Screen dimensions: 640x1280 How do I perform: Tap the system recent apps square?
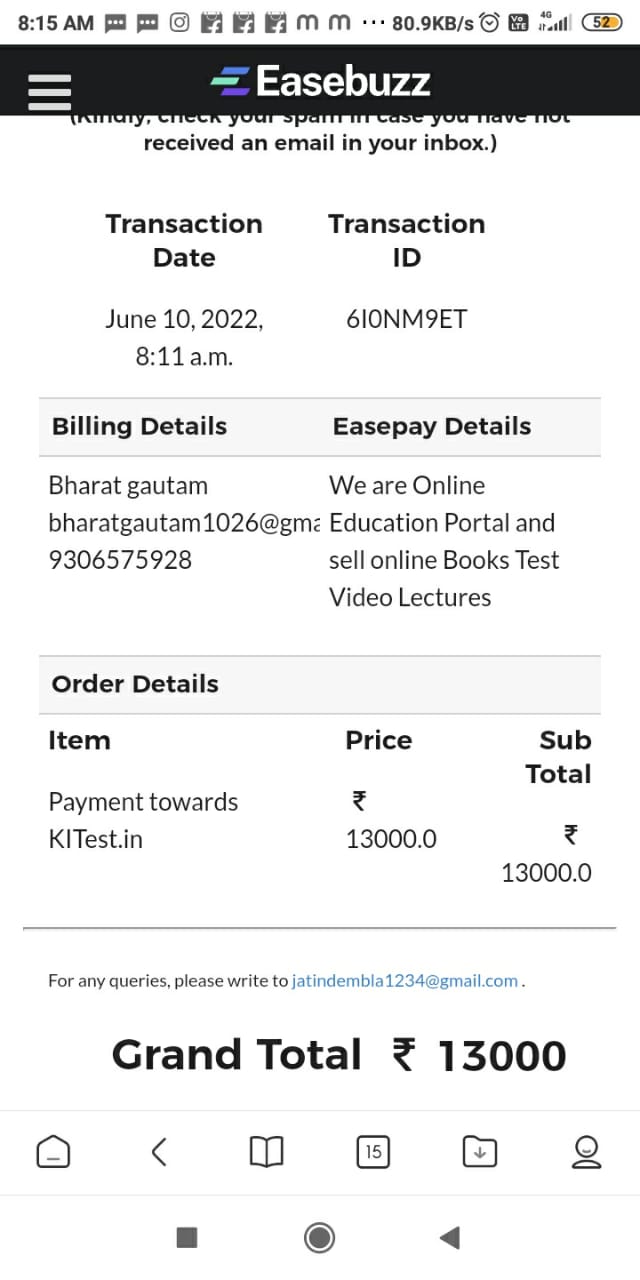187,1238
